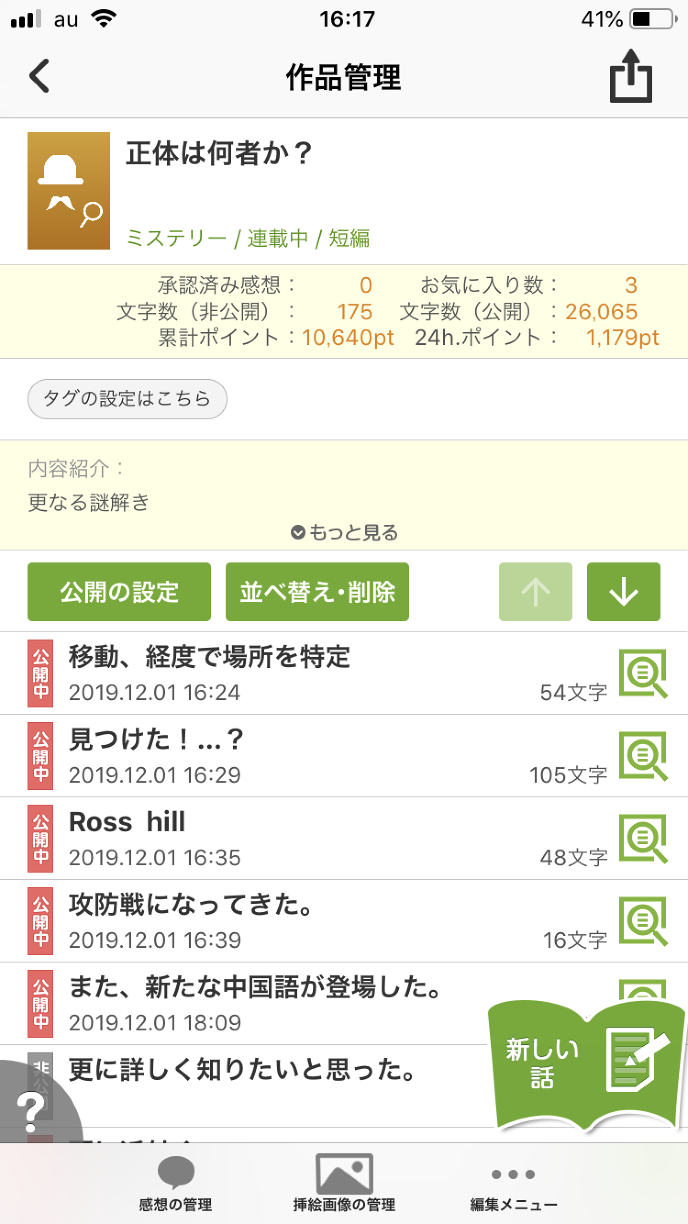The width and height of the screenshot is (688, 1224).
Task: Go to 感想の管理
Action: 175,1185
